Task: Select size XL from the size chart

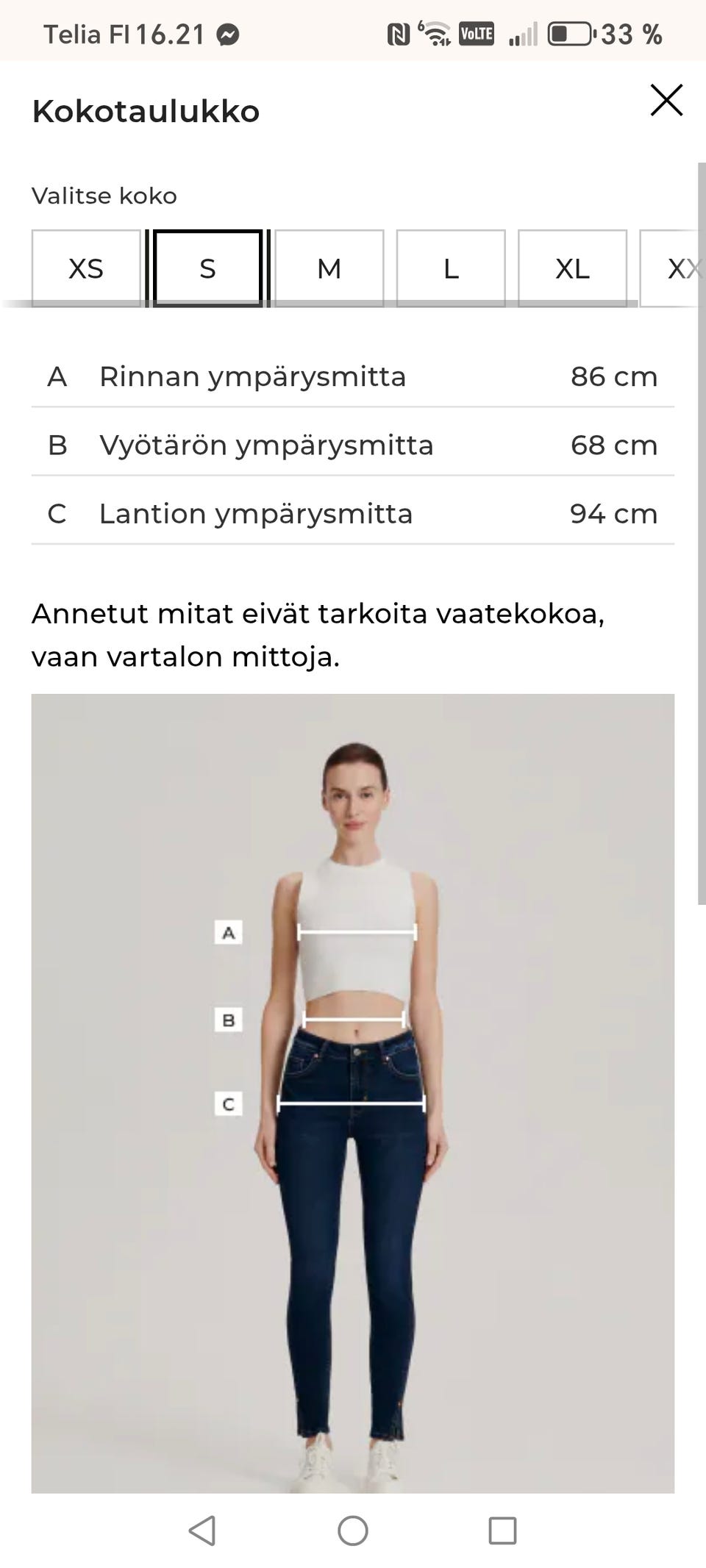Action: [573, 268]
